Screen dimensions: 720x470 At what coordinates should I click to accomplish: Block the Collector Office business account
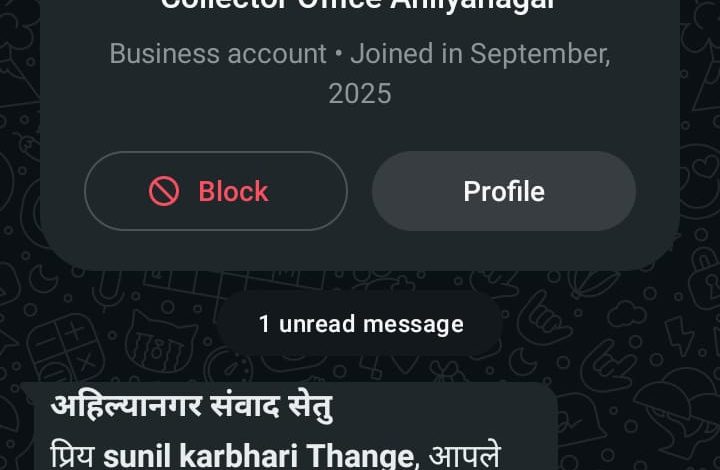click(215, 191)
